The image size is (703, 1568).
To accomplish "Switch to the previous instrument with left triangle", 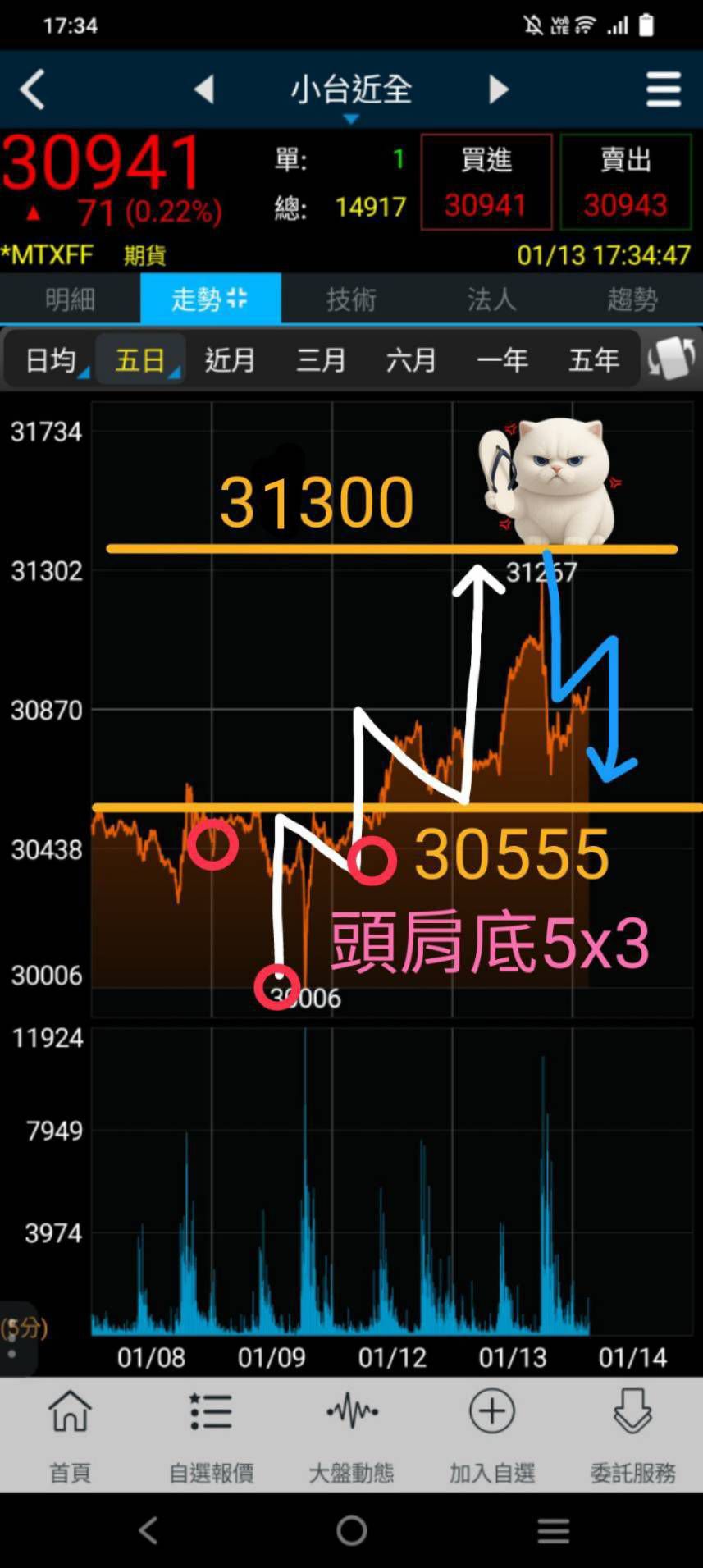I will [x=204, y=89].
